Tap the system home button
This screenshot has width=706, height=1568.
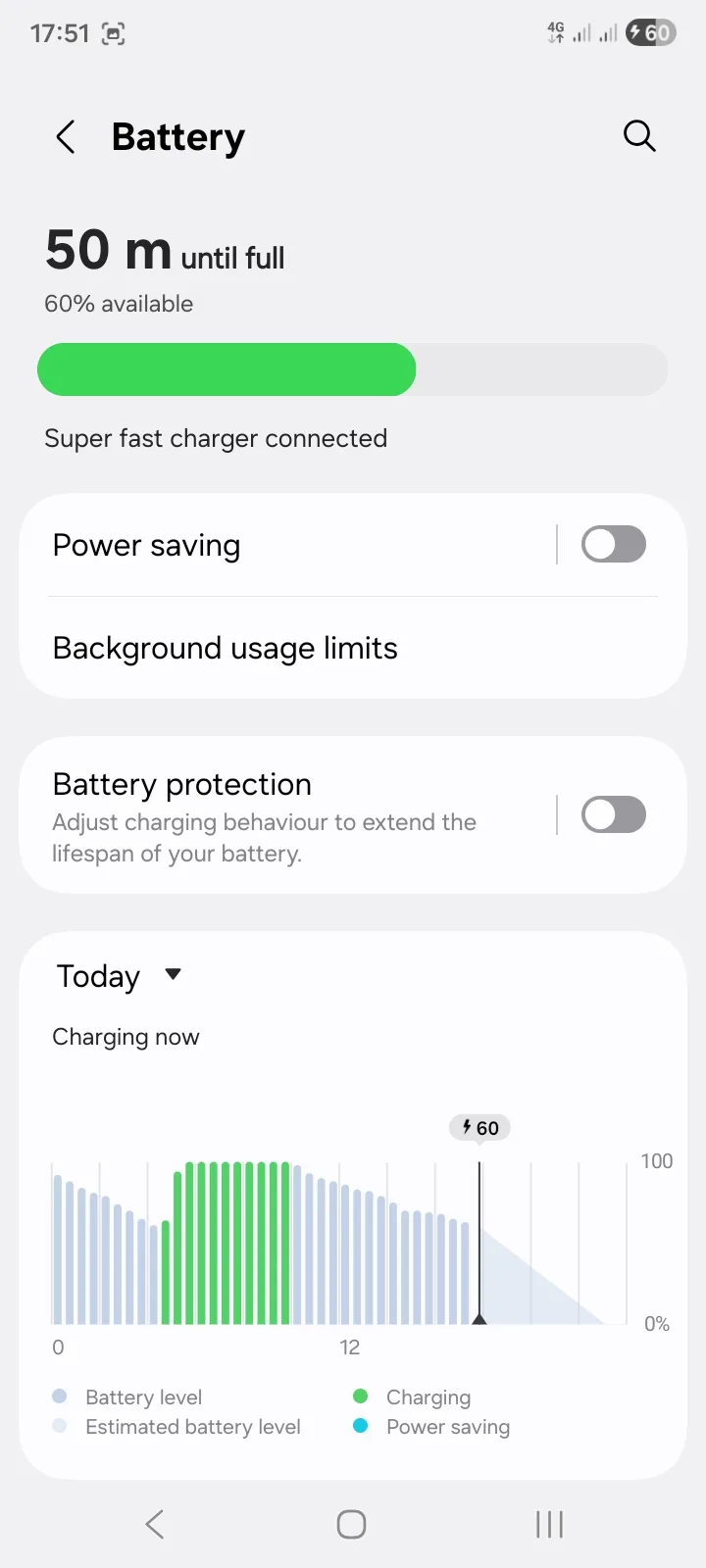[351, 1524]
